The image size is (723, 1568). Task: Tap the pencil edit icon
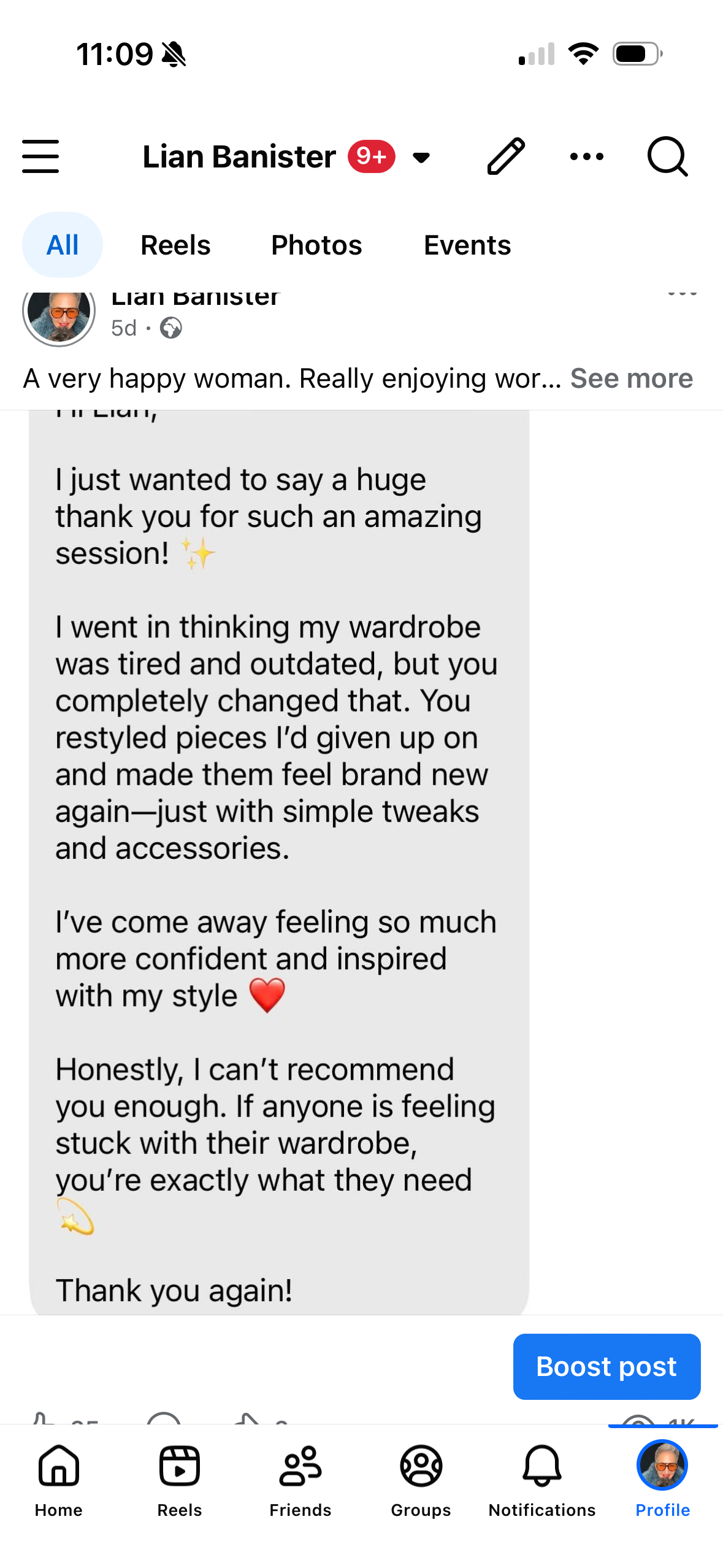tap(506, 156)
